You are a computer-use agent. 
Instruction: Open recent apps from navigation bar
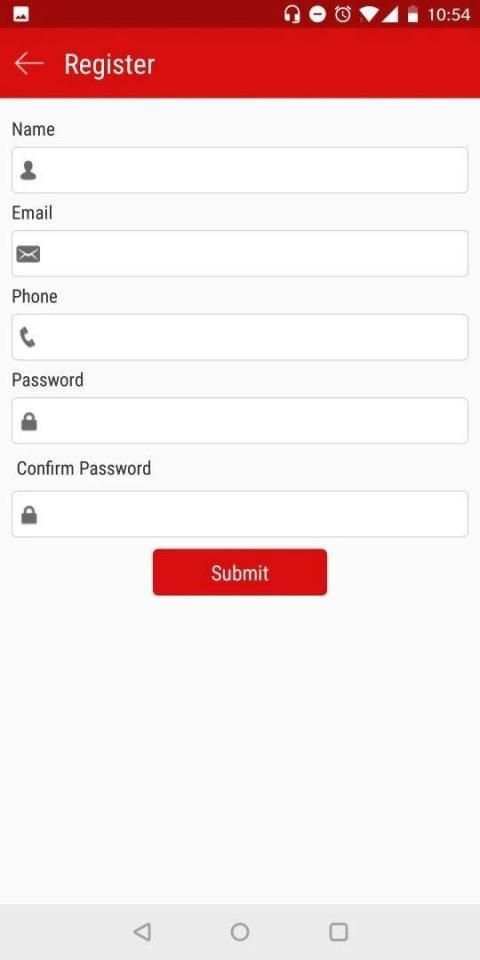pos(339,932)
